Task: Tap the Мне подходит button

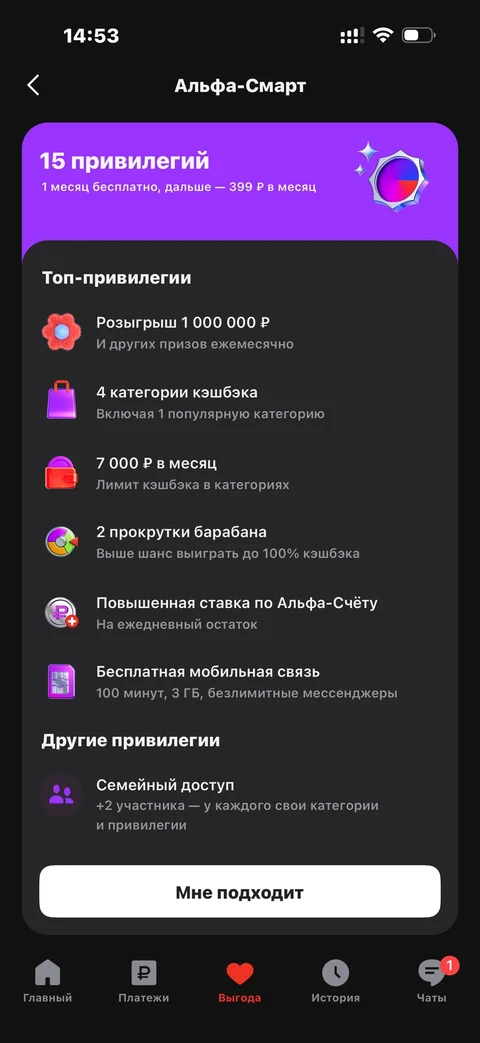Action: coord(239,891)
